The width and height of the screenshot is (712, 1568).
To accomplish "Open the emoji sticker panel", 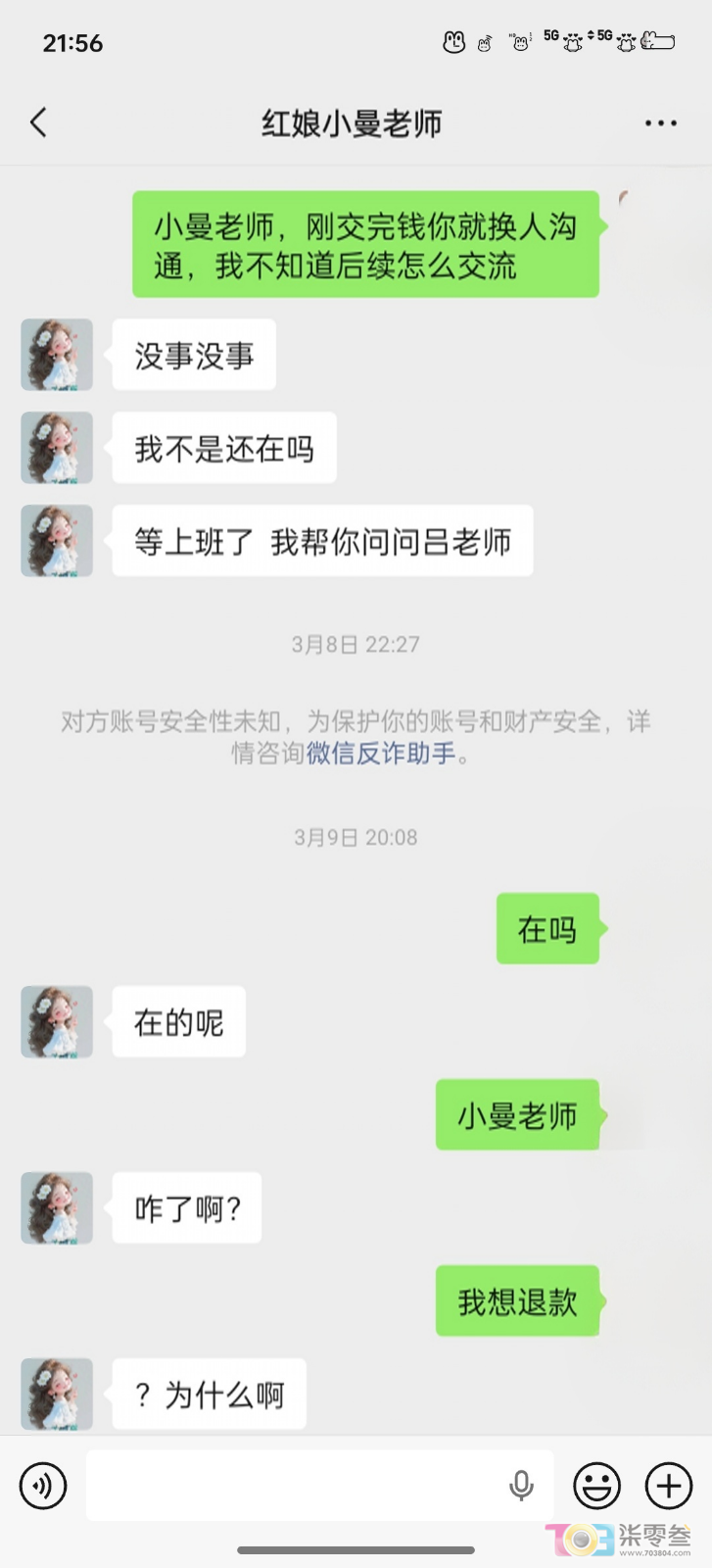I will pyautogui.click(x=596, y=1486).
